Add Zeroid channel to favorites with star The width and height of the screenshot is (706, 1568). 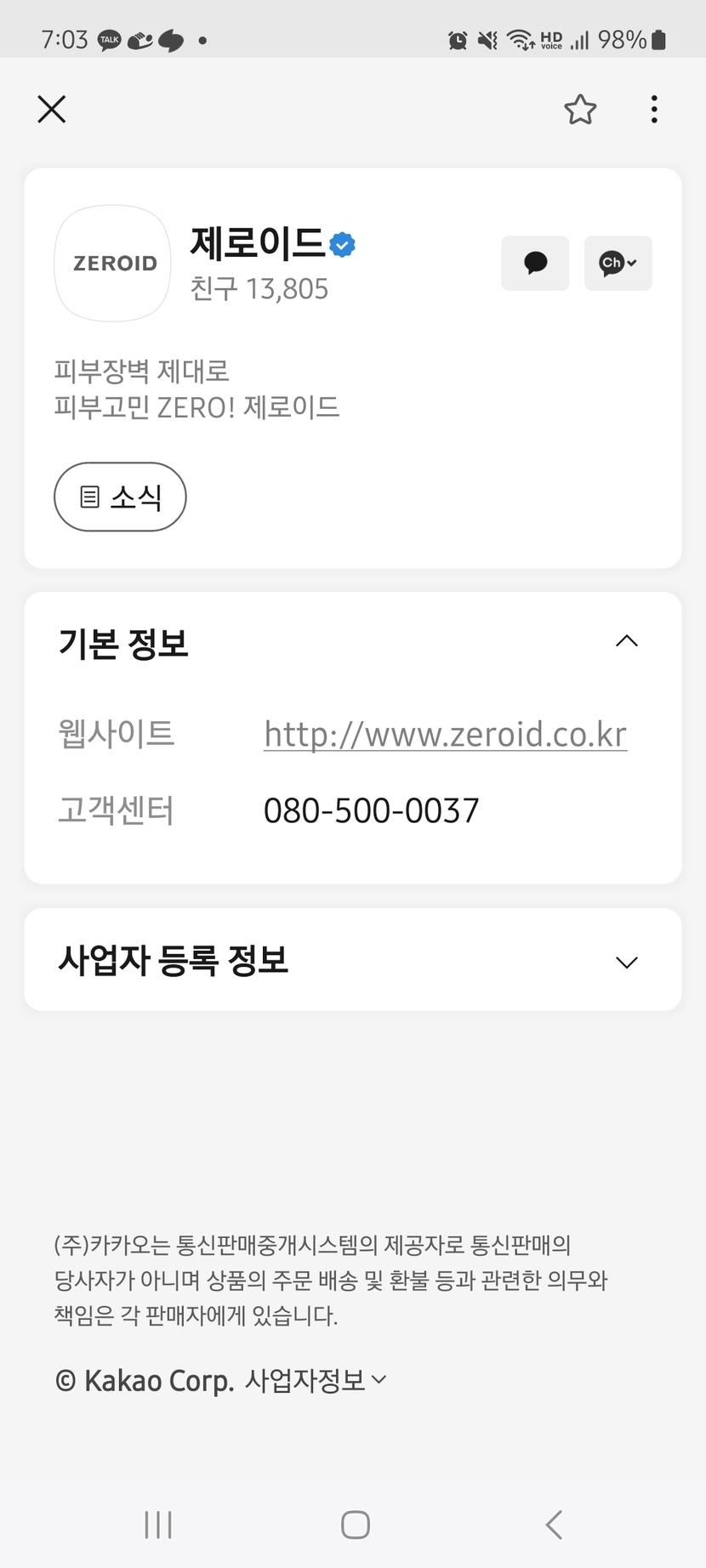click(580, 110)
